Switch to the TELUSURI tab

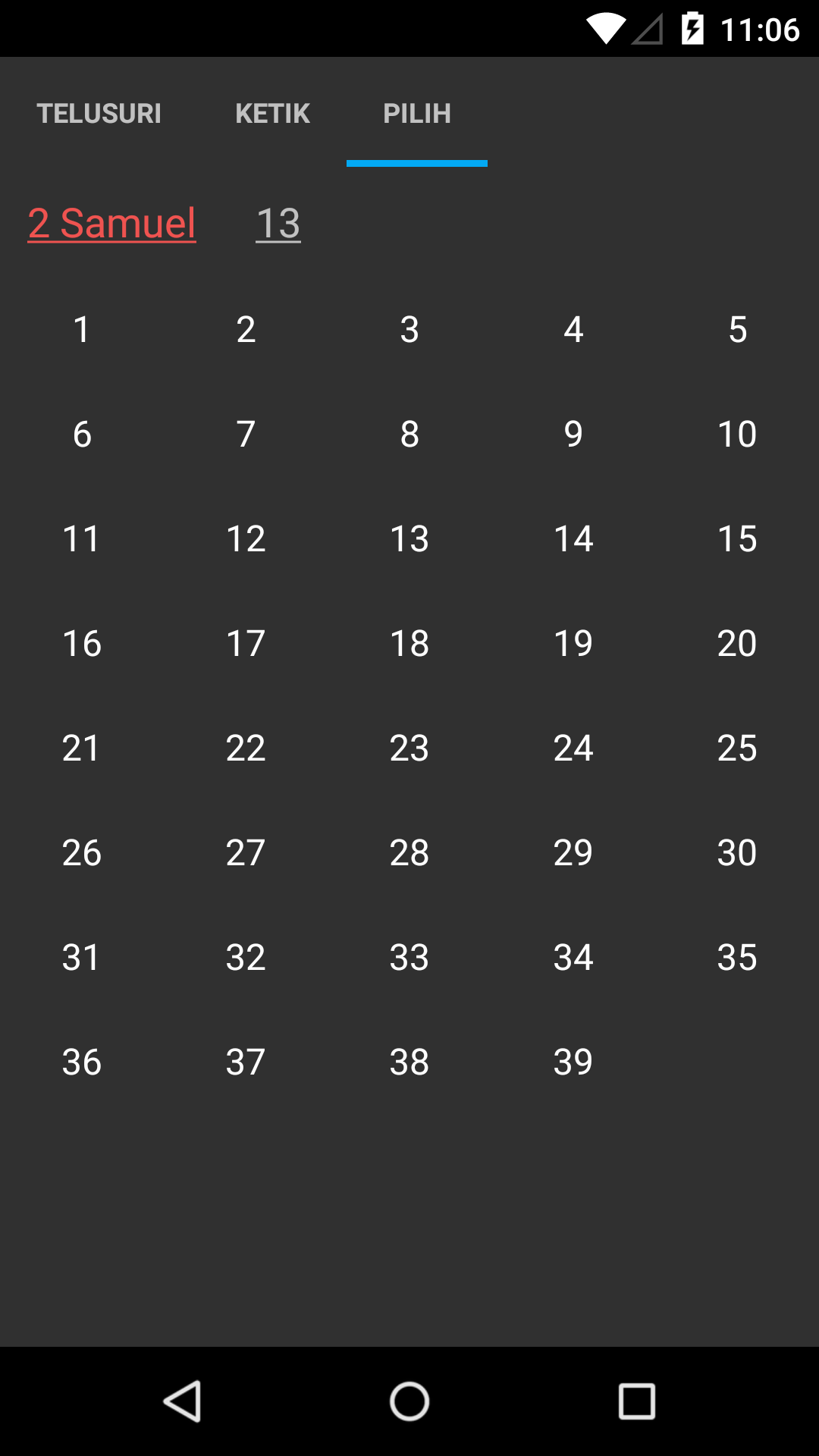click(99, 114)
